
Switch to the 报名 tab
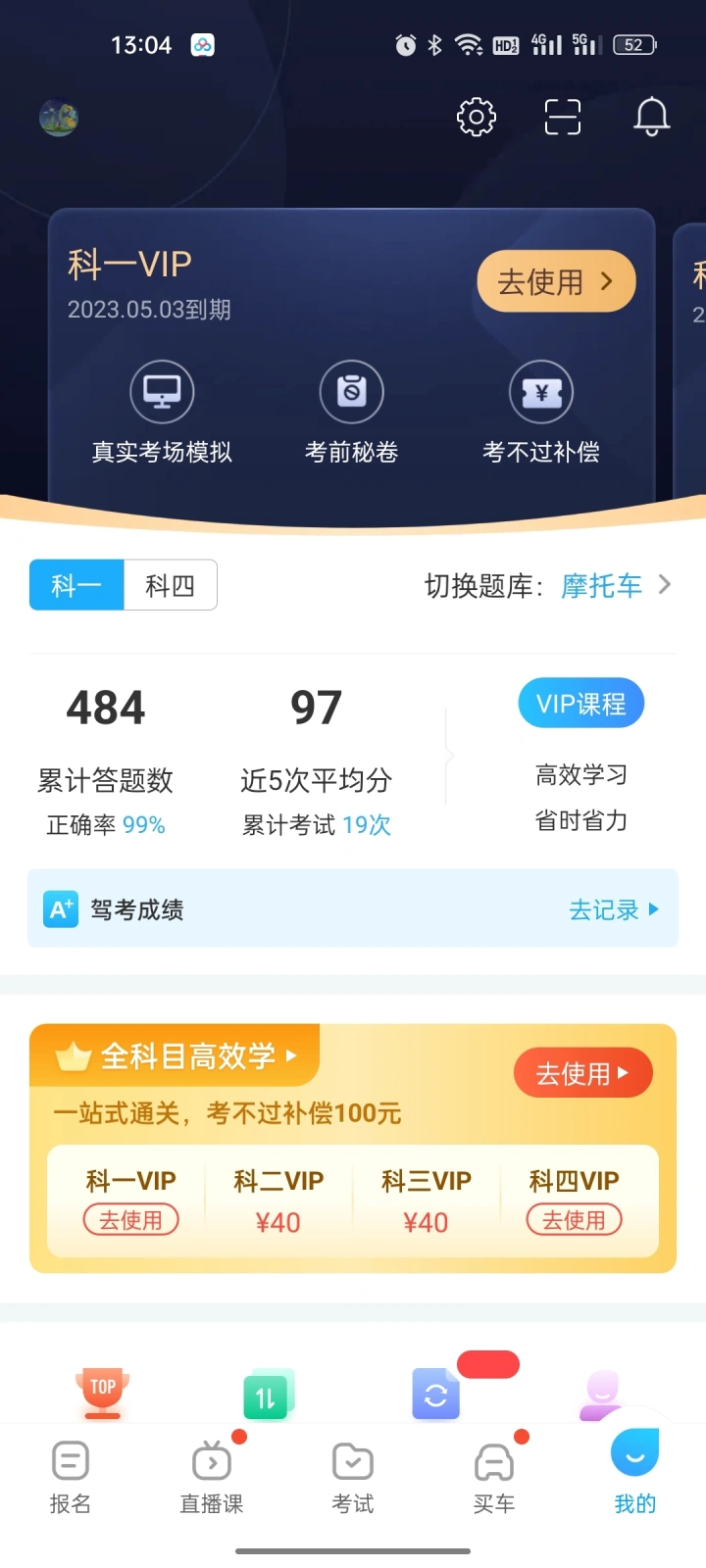click(x=71, y=1478)
